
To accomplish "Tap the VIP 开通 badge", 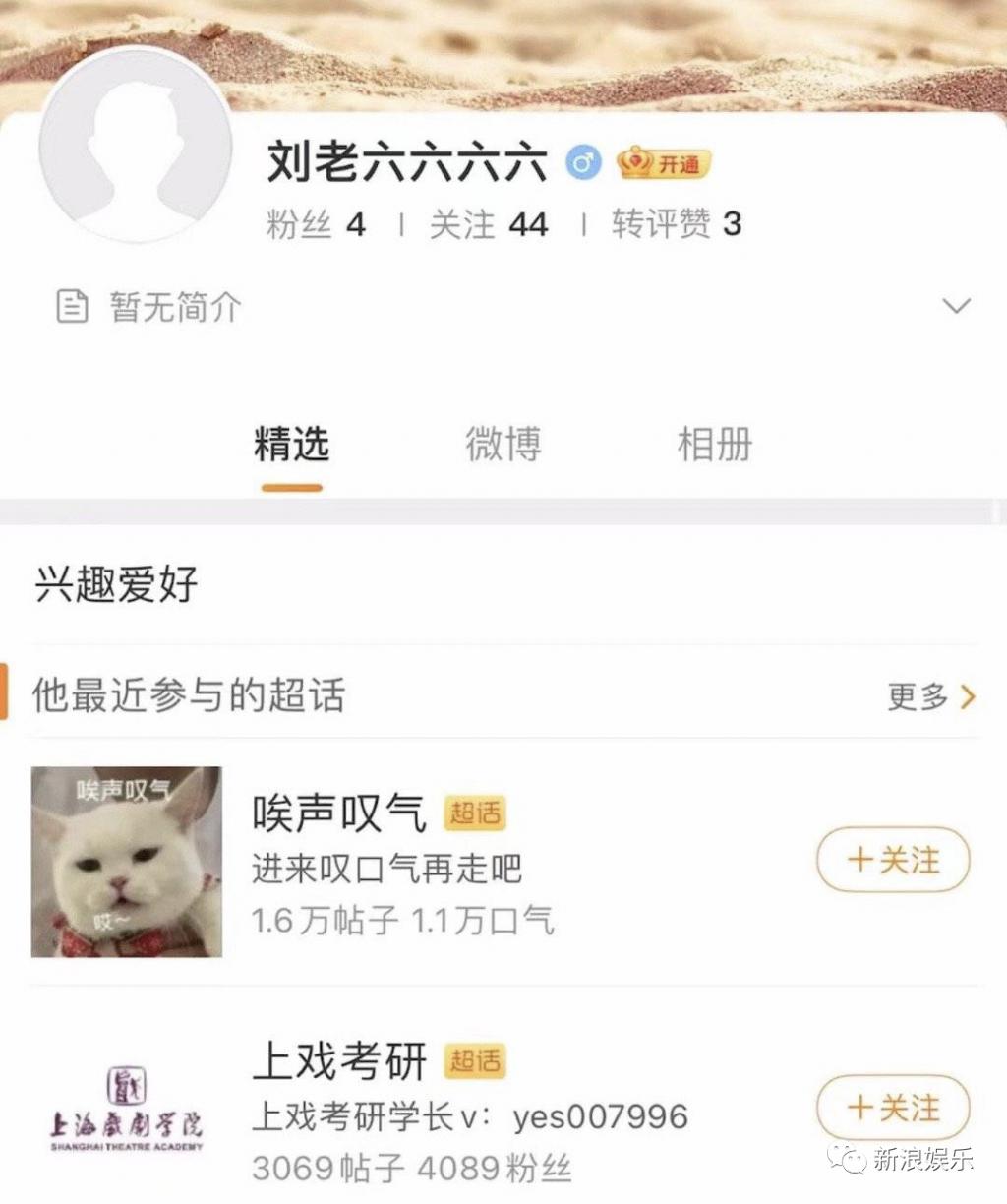I will coord(664,163).
